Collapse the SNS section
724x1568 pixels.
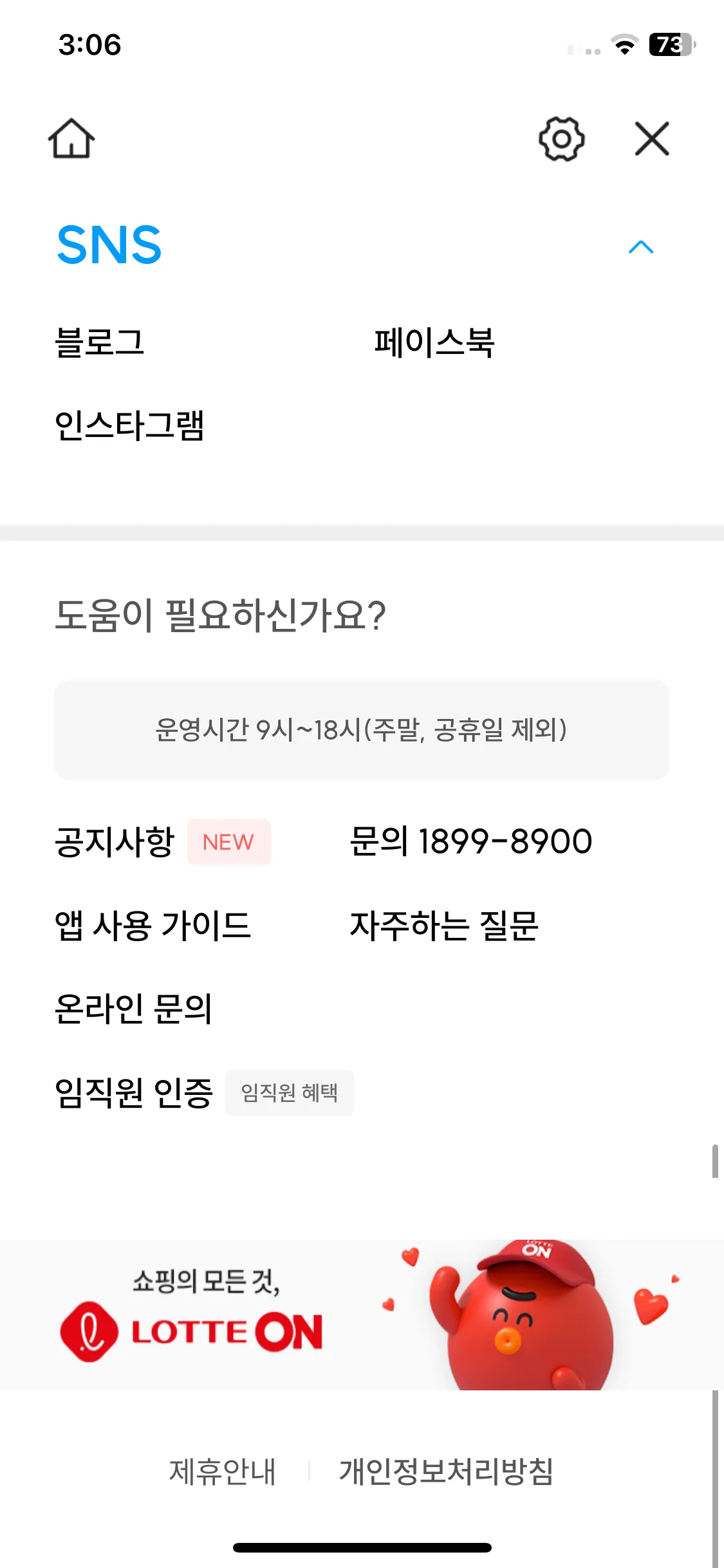pyautogui.click(x=640, y=247)
